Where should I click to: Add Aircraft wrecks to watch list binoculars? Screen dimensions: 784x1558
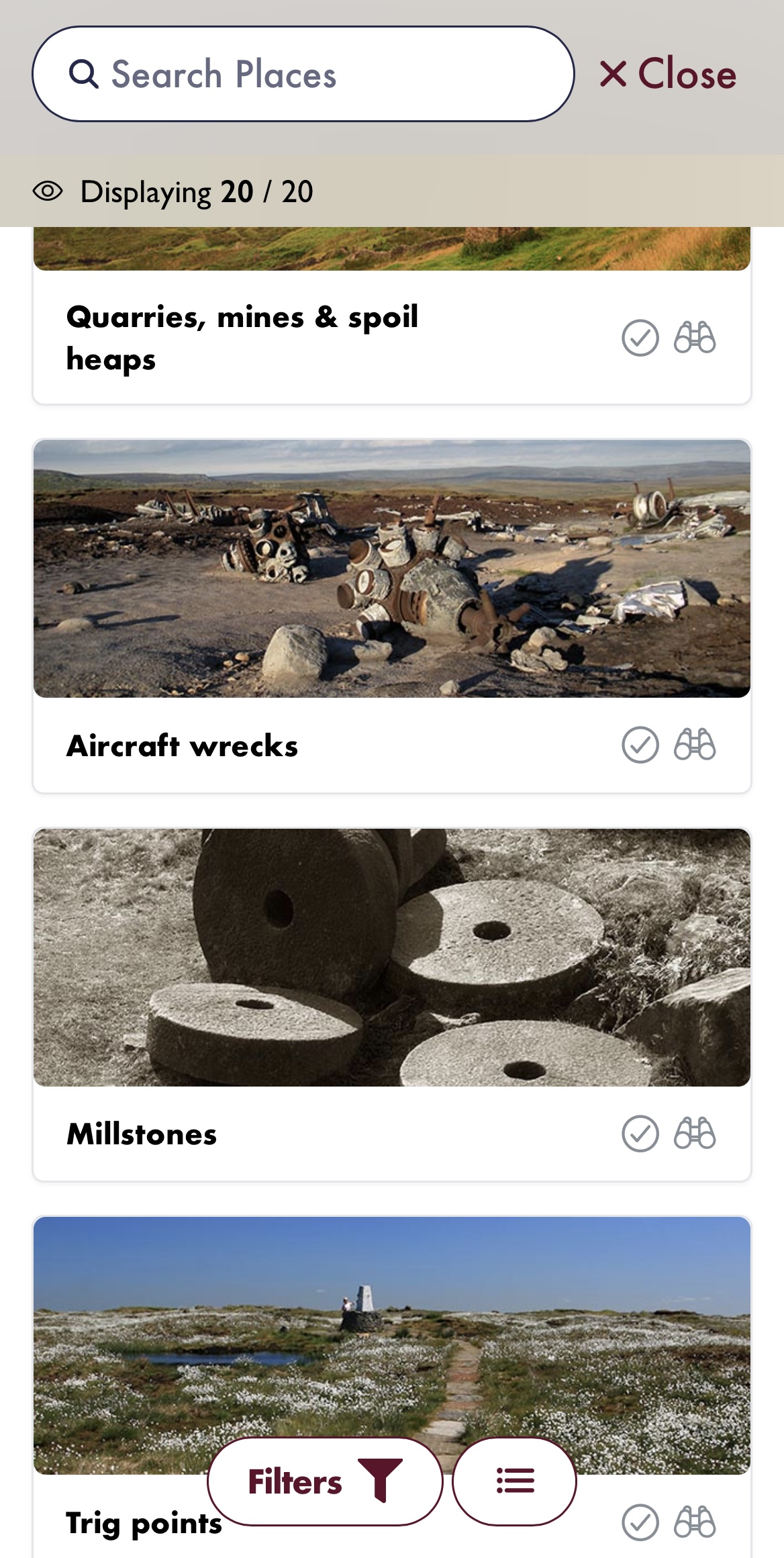coord(695,745)
